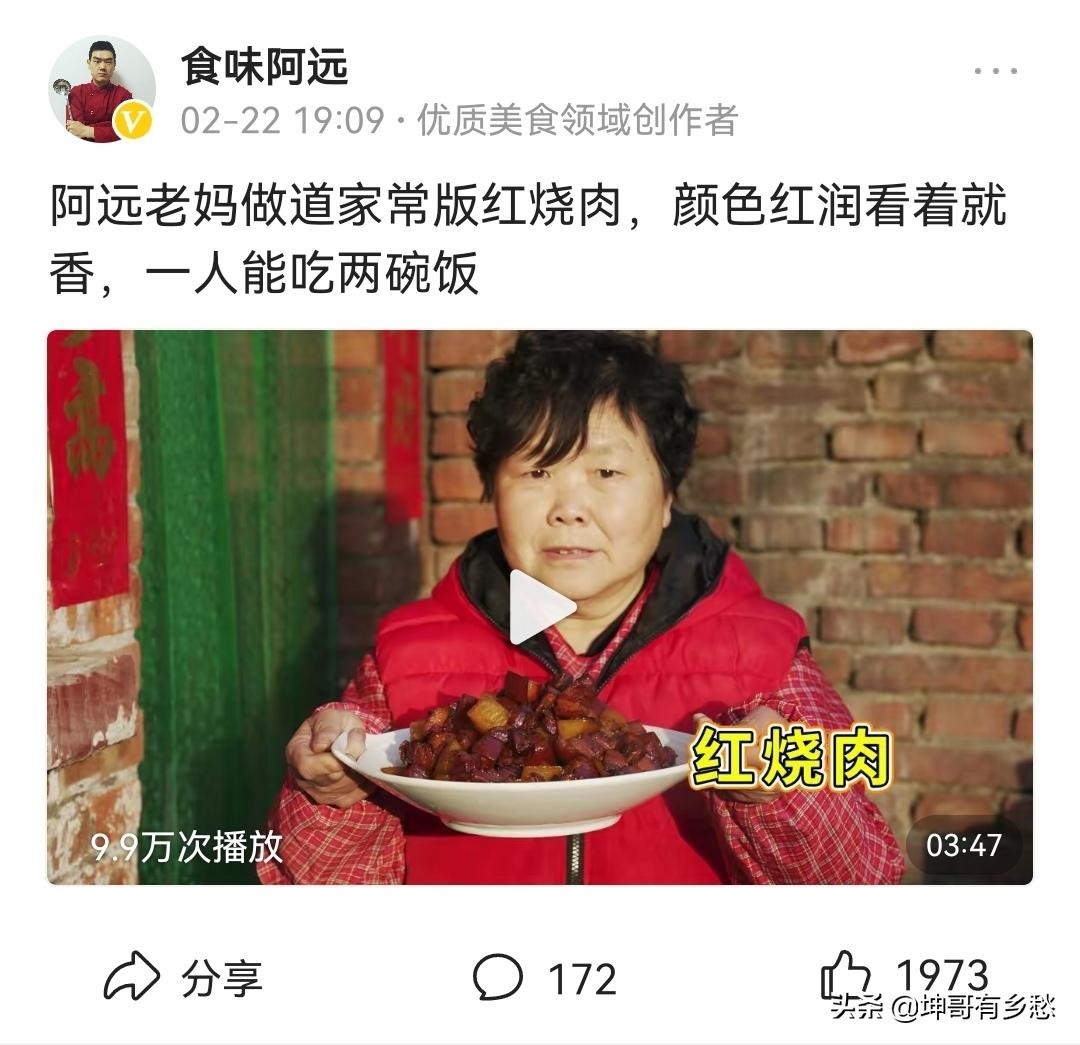
Task: Like this post with thumbs-up
Action: pyautogui.click(x=846, y=973)
